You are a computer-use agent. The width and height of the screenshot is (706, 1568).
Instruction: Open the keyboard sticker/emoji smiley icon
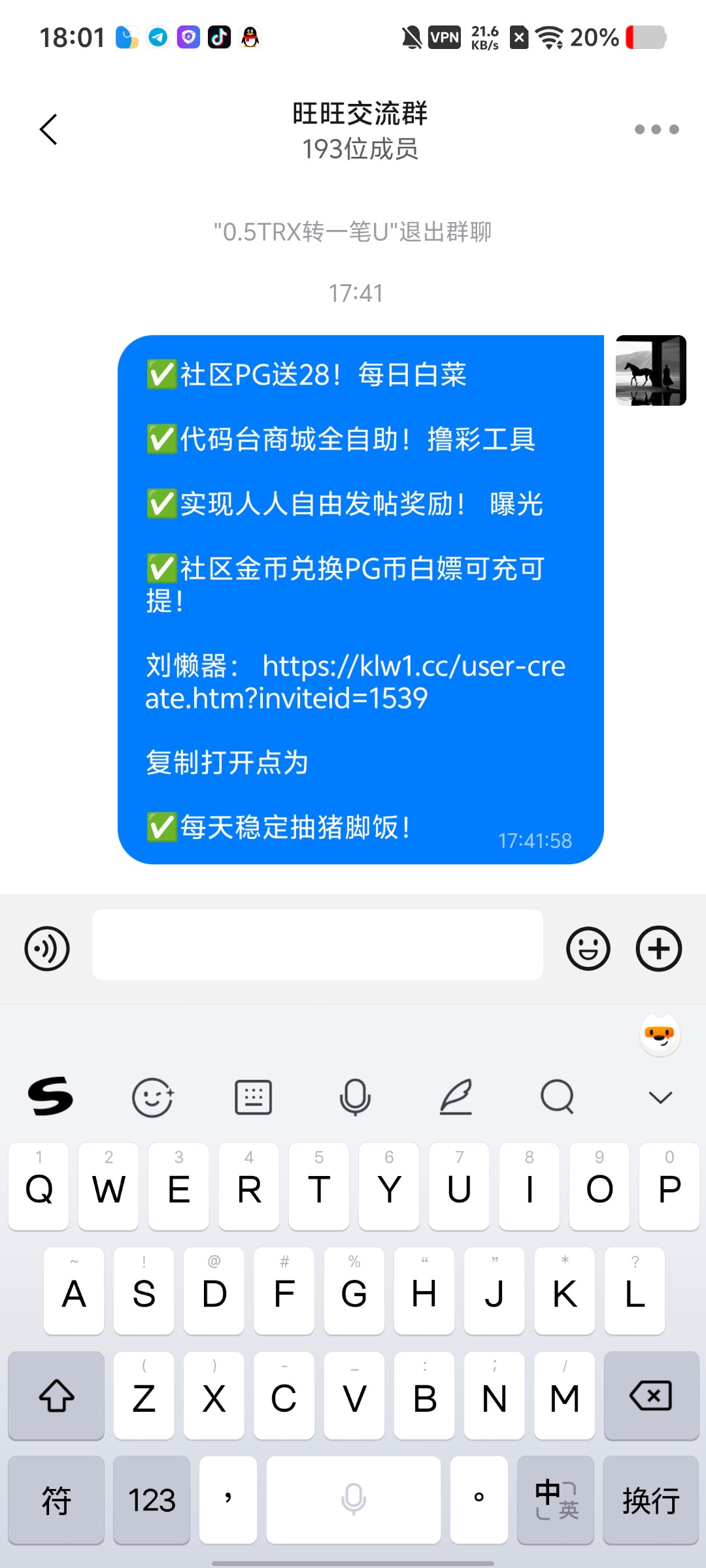(152, 1098)
